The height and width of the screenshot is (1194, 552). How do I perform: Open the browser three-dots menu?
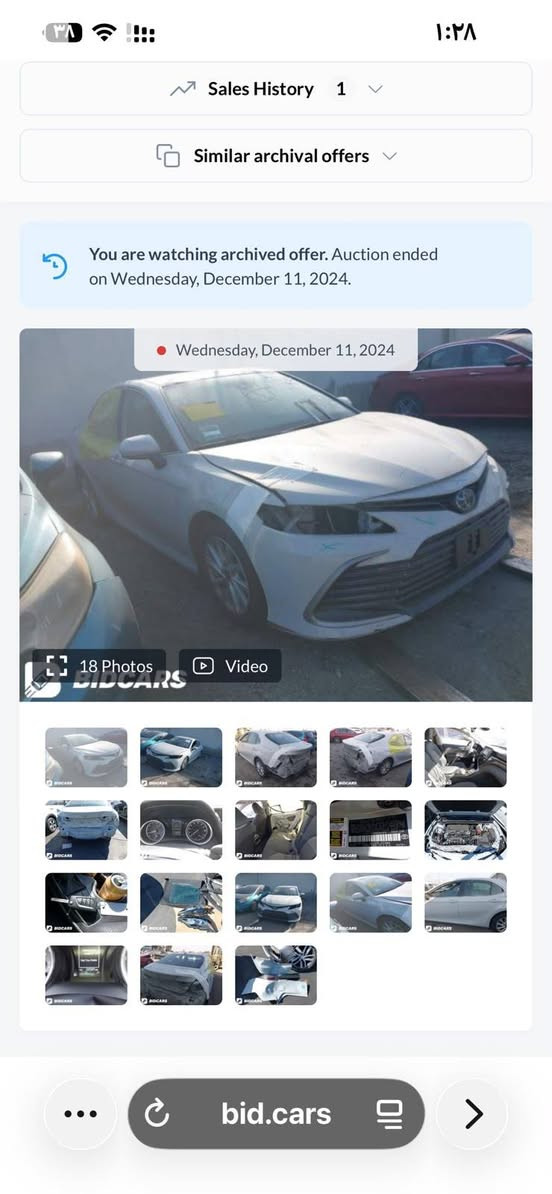coord(81,1114)
